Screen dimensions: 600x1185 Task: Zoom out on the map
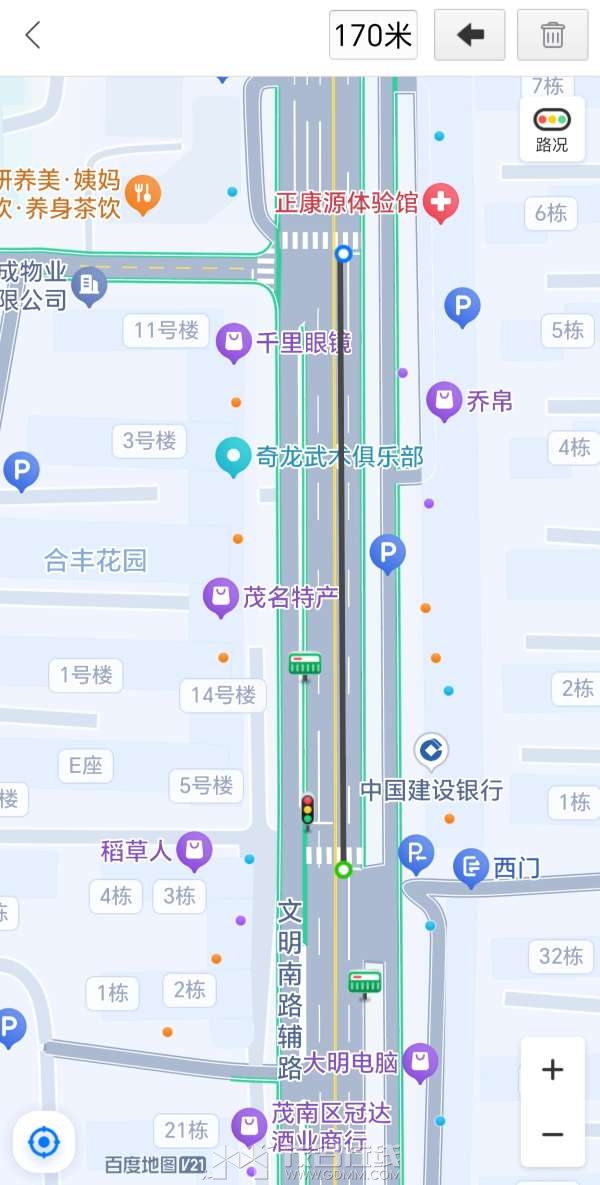click(552, 1134)
